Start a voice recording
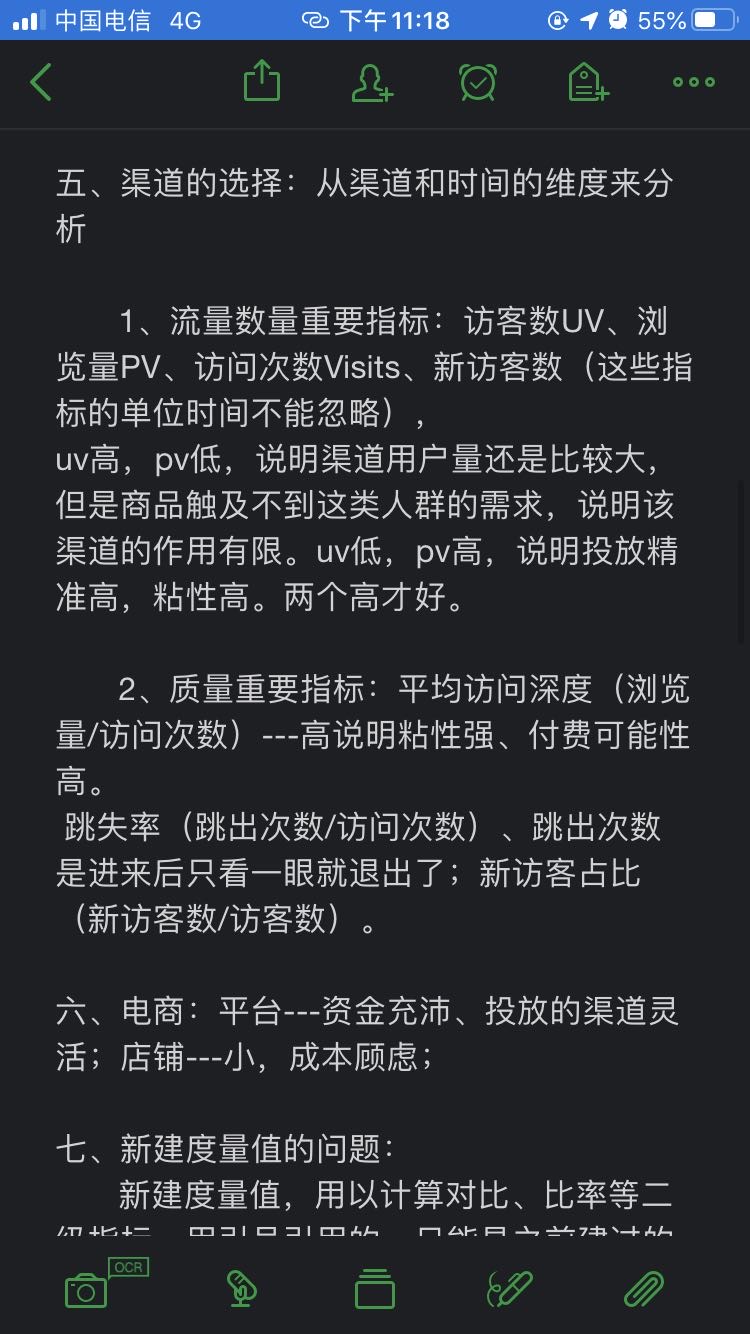Screen dimensions: 750x1334 tap(241, 1289)
